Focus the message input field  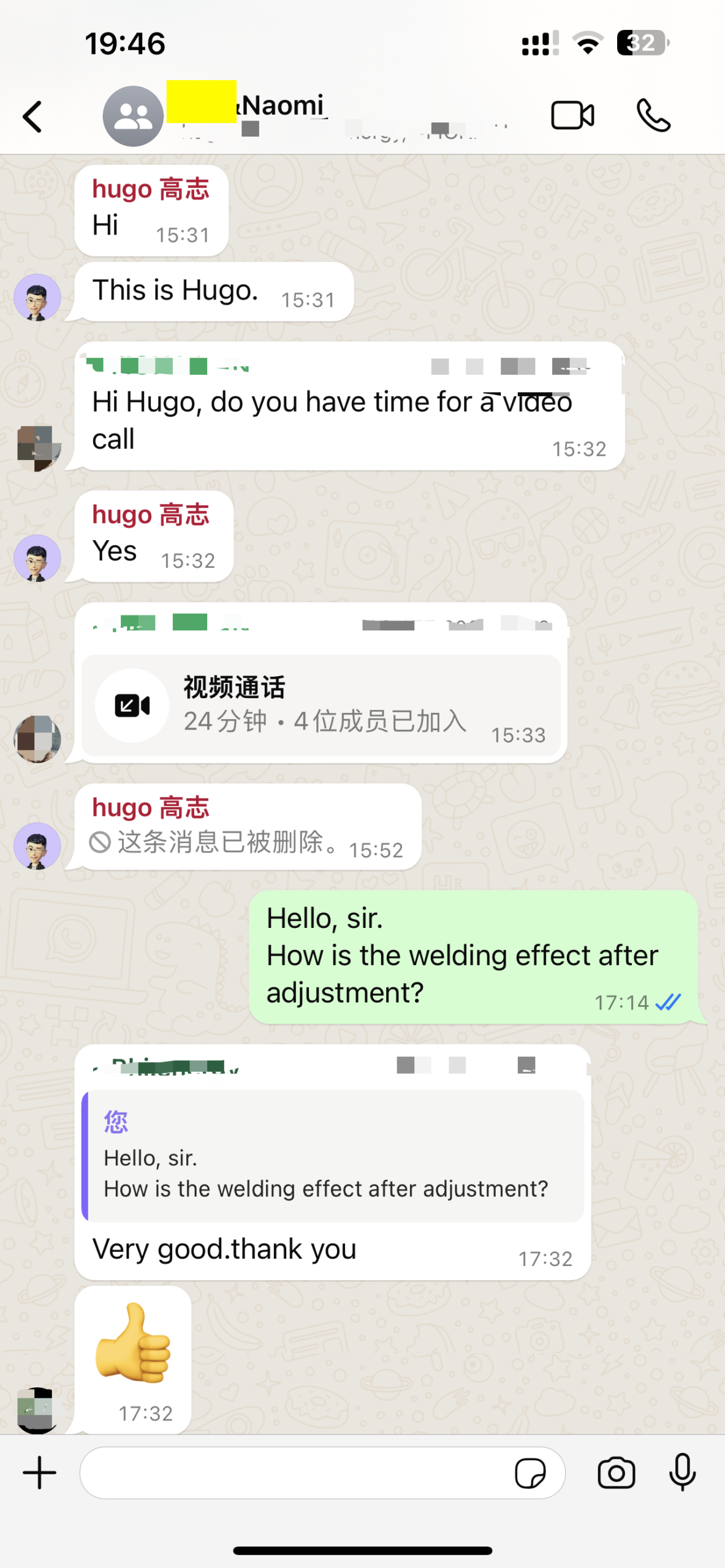(x=294, y=1472)
